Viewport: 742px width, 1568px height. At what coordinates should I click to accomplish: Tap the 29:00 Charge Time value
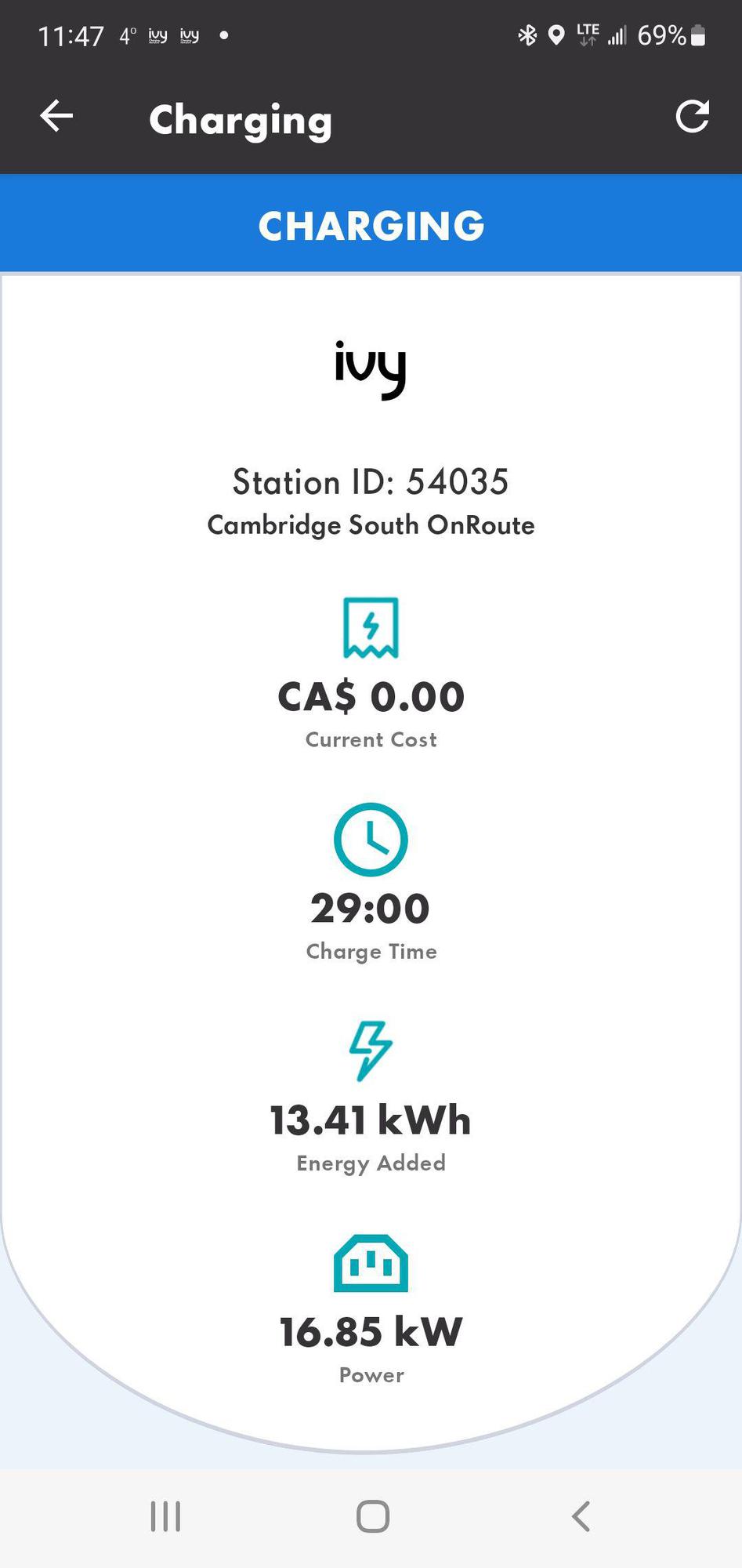point(371,907)
